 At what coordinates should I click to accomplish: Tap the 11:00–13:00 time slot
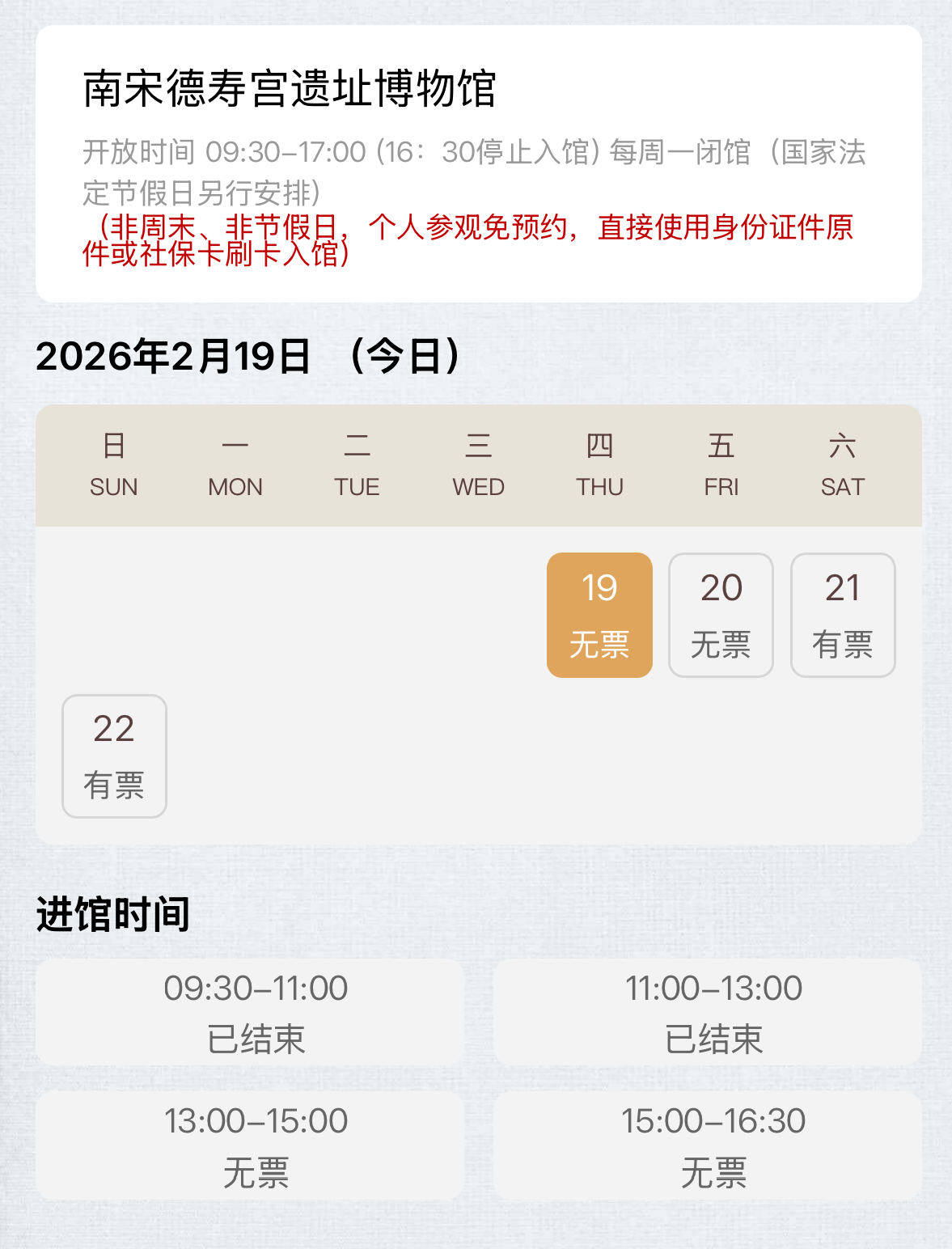coord(713,1013)
